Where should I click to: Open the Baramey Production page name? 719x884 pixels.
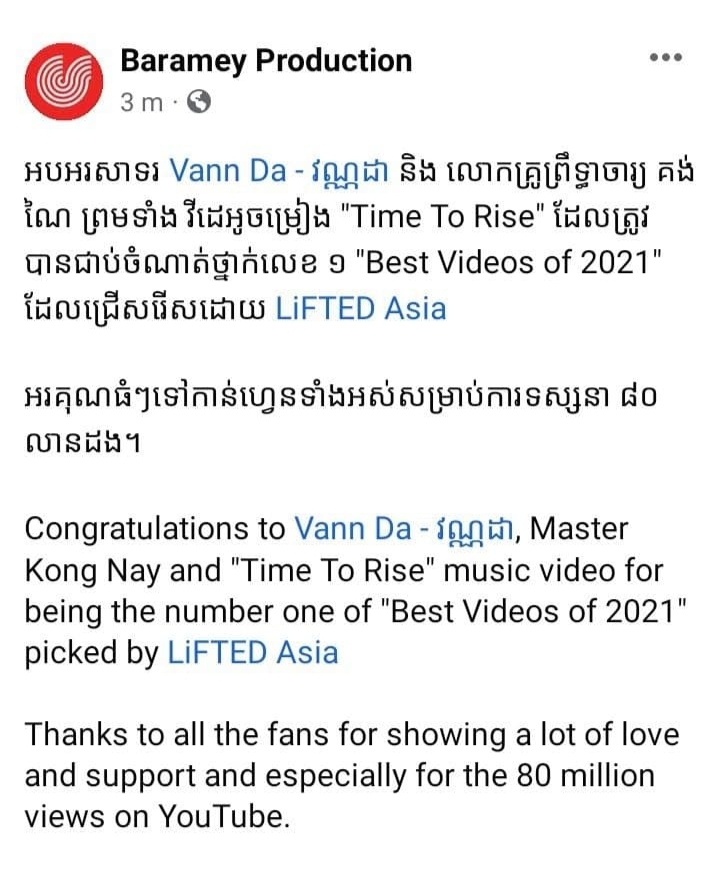[266, 60]
